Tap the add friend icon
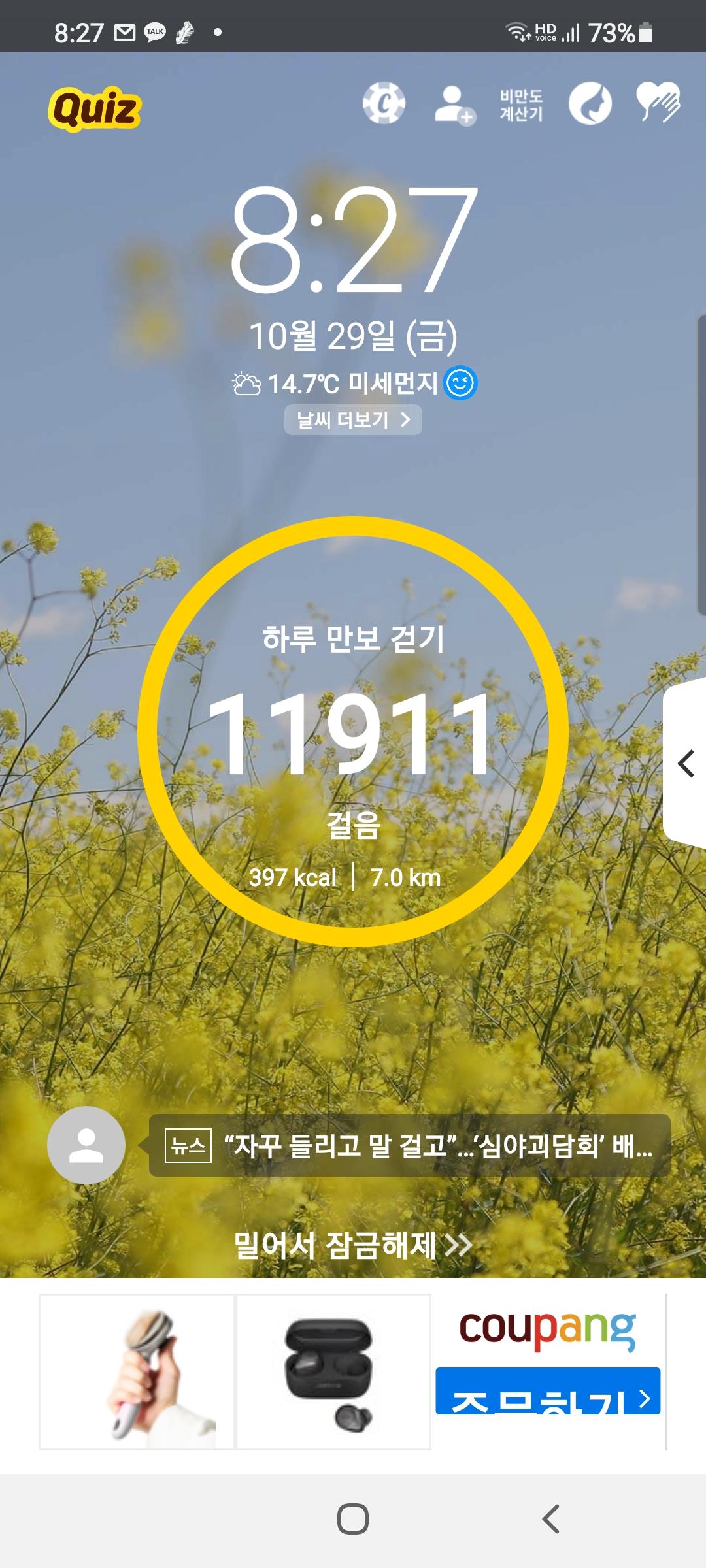The image size is (706, 1568). pyautogui.click(x=454, y=105)
